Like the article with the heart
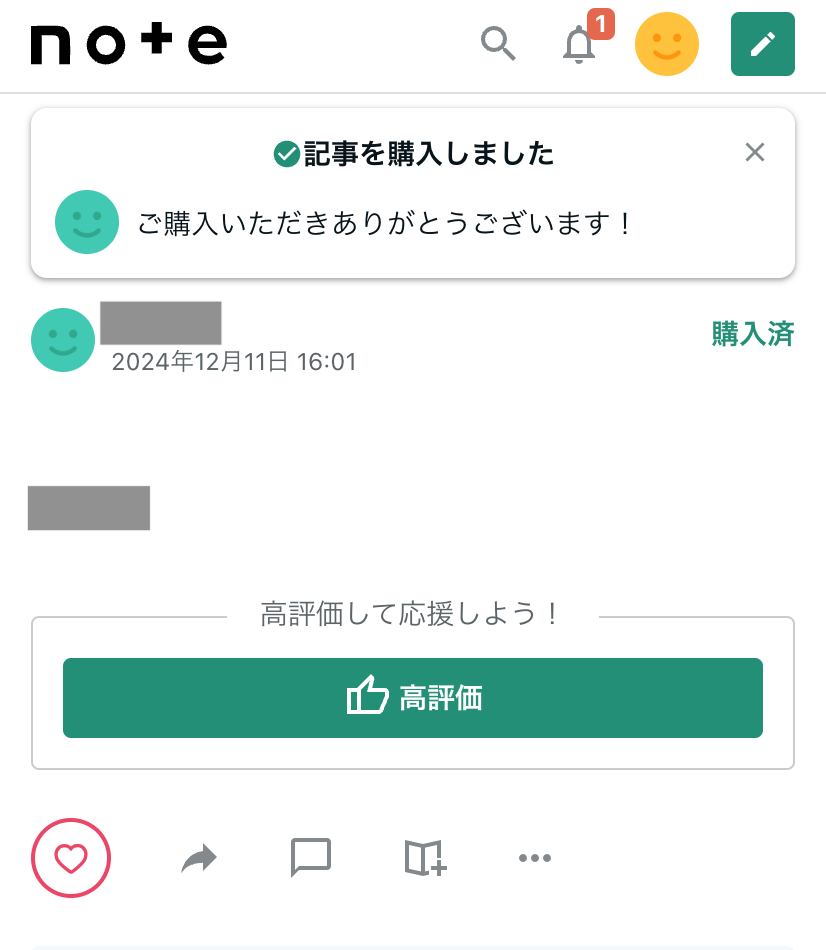Screen dimensions: 826x950 click(x=71, y=858)
